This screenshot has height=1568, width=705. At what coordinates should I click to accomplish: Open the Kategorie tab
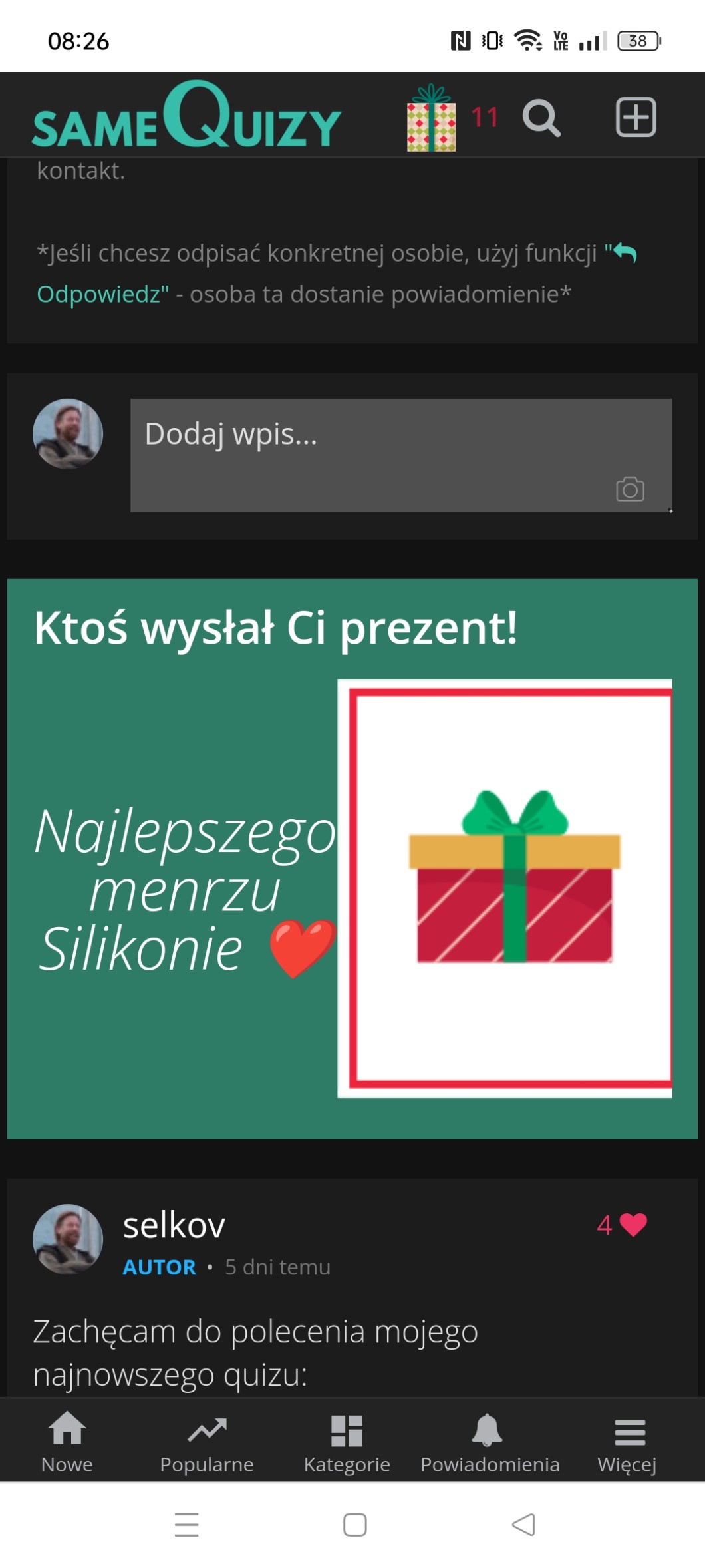(347, 1441)
